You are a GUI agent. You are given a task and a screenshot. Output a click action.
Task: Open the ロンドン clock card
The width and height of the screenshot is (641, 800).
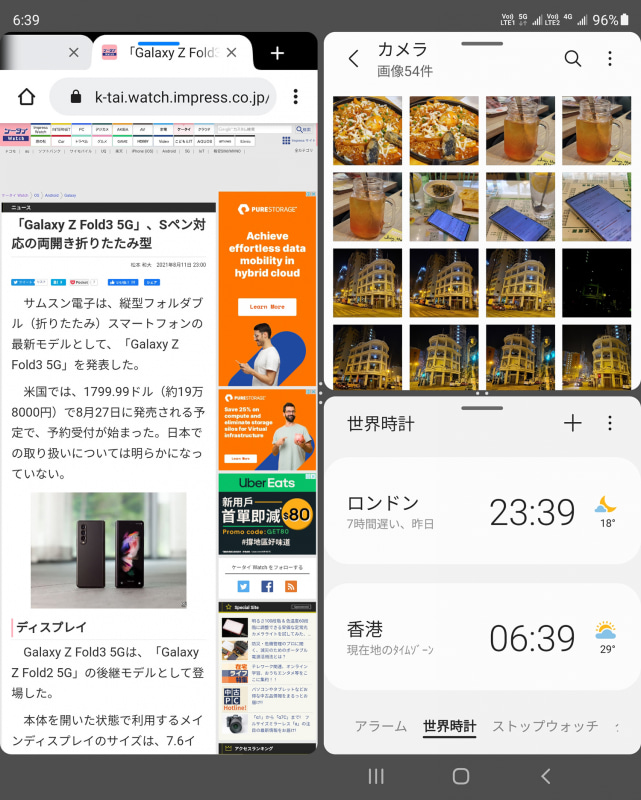[482, 511]
